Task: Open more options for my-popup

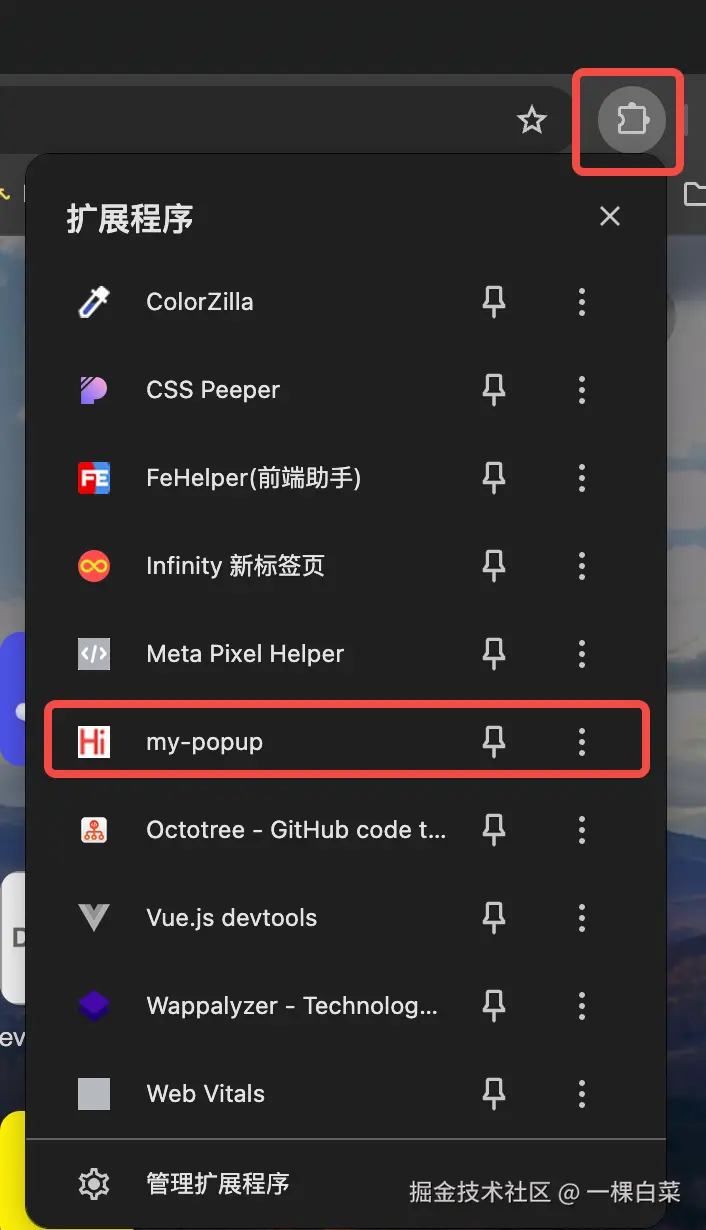Action: [x=582, y=742]
